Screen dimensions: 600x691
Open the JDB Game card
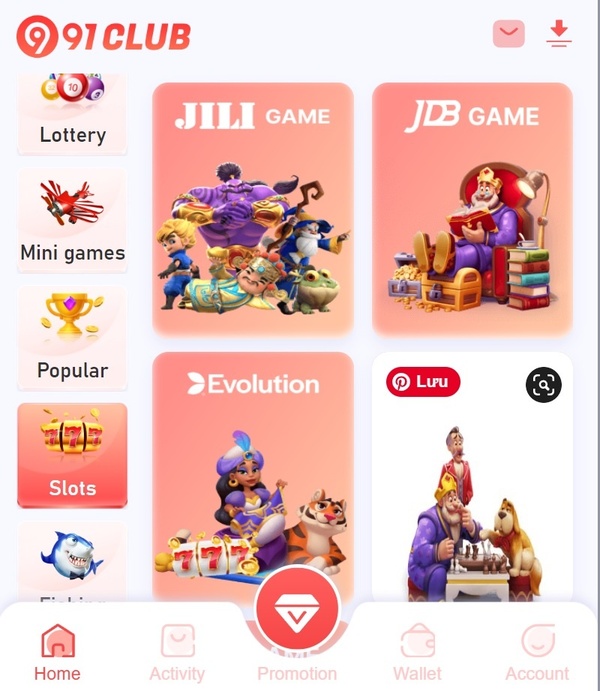point(472,210)
